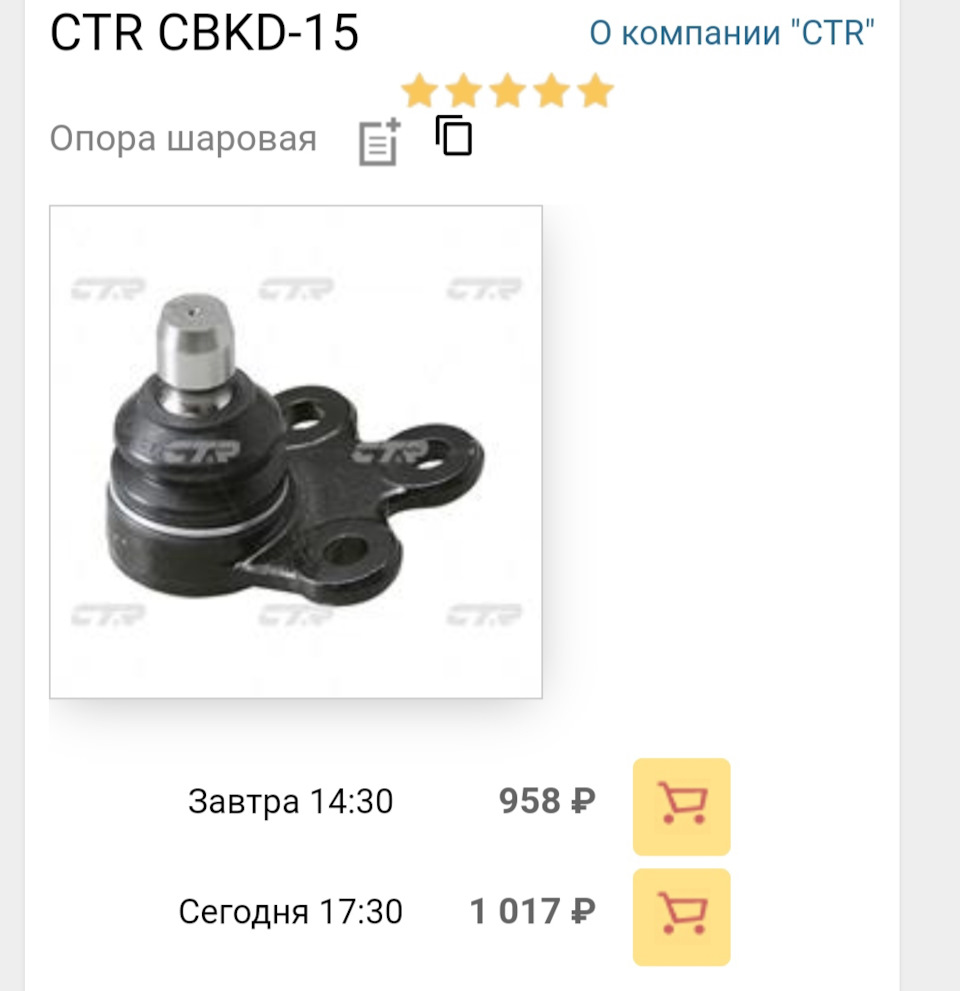Add the 958 ₽ offer to cart
This screenshot has height=991, width=960.
(682, 806)
